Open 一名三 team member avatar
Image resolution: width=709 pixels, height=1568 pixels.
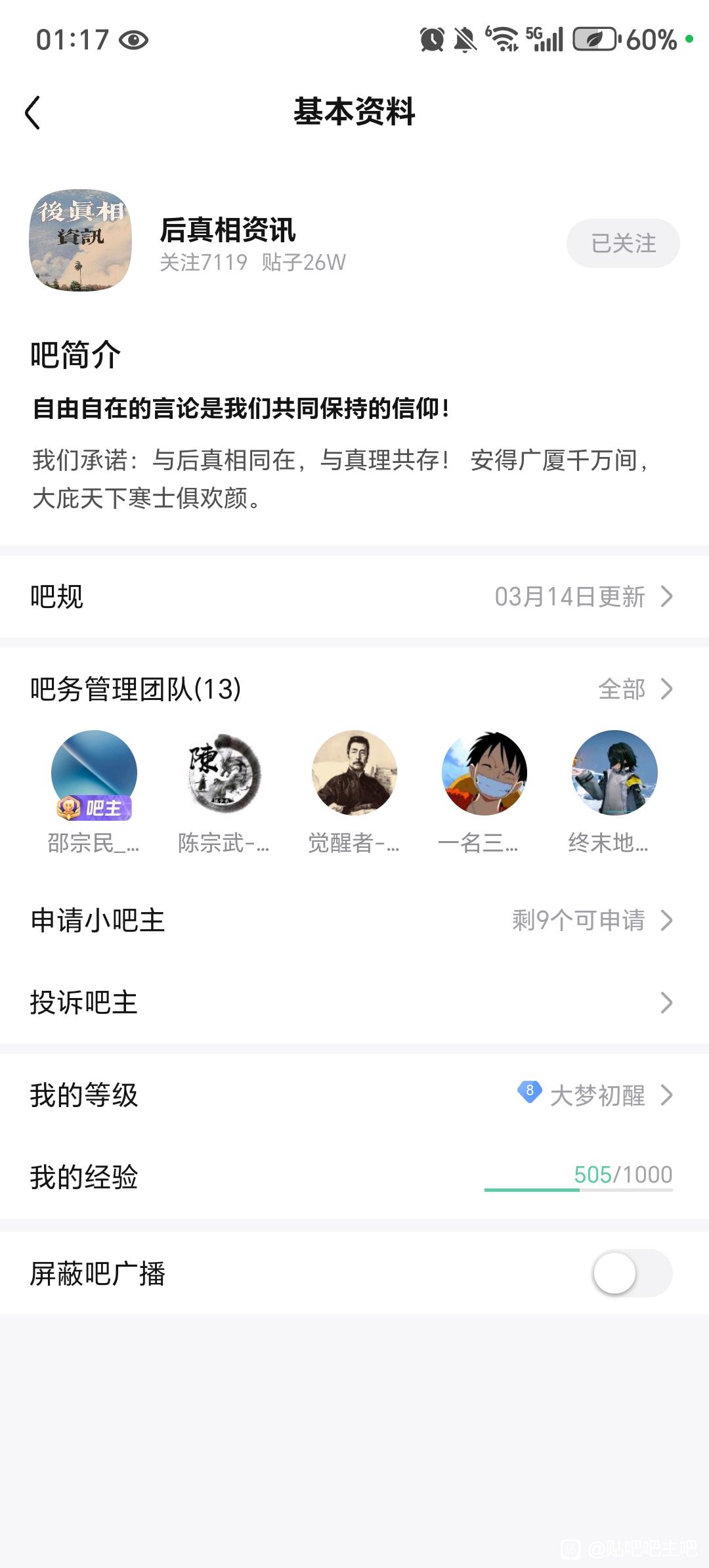coord(484,773)
